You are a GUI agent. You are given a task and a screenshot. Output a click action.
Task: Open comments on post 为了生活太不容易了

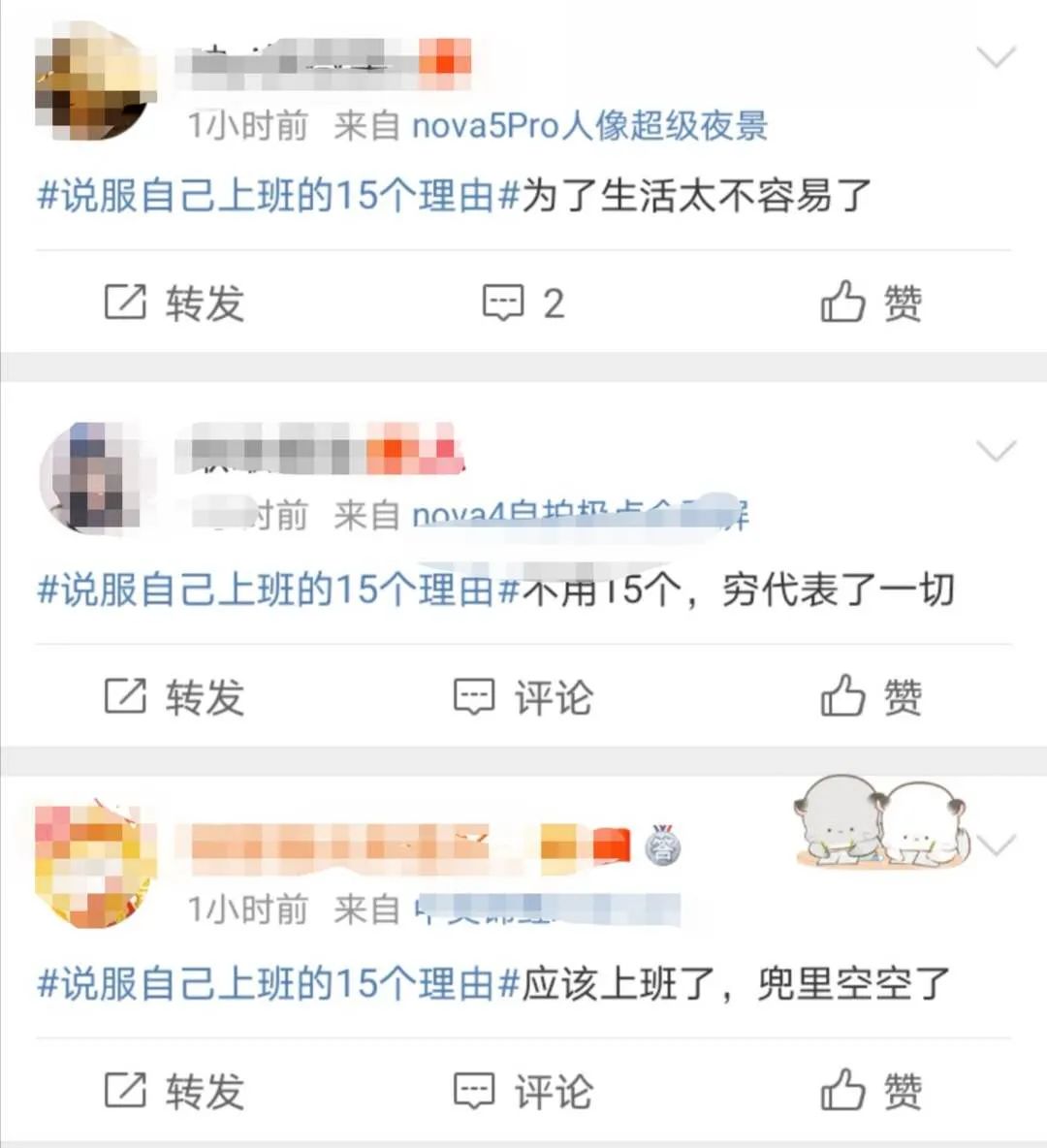[523, 303]
